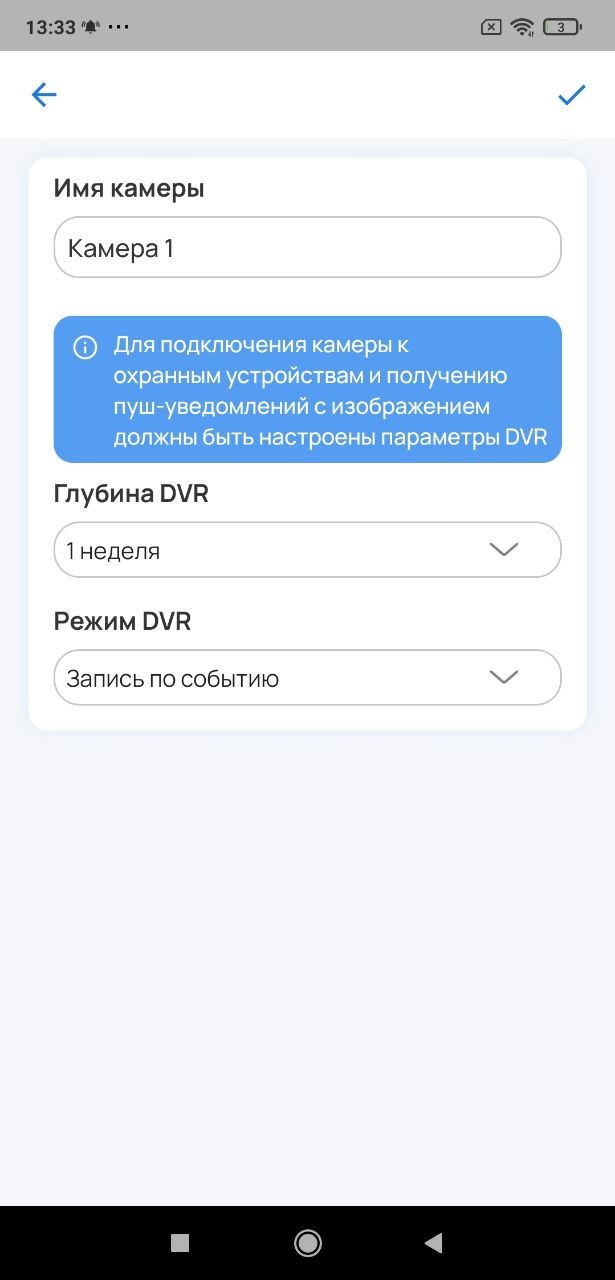Image resolution: width=615 pixels, height=1280 pixels.
Task: Confirm camera settings with the checkmark
Action: pyautogui.click(x=571, y=95)
